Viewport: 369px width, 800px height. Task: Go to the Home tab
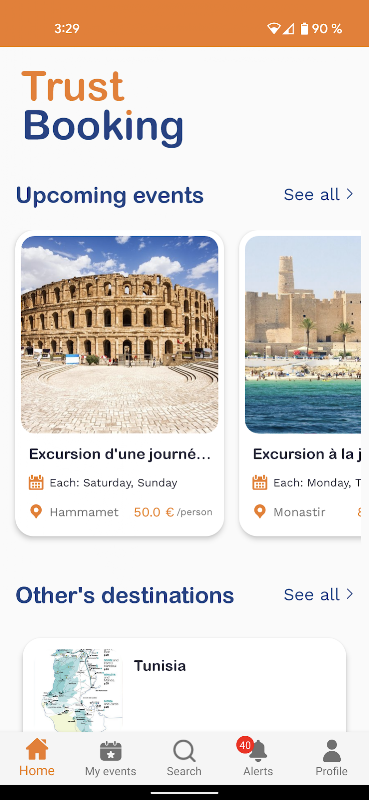tap(37, 757)
